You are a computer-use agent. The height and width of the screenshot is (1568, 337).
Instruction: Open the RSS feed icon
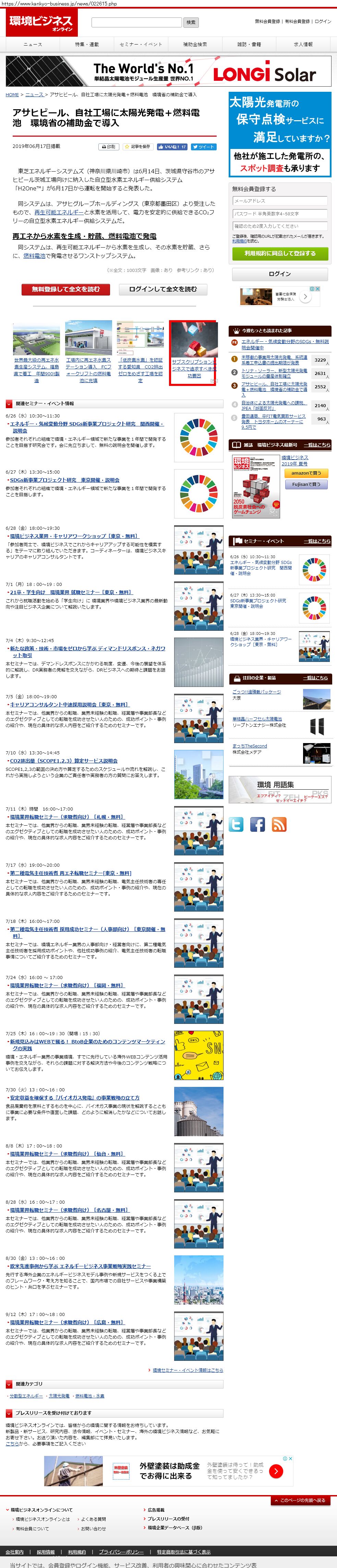click(279, 824)
